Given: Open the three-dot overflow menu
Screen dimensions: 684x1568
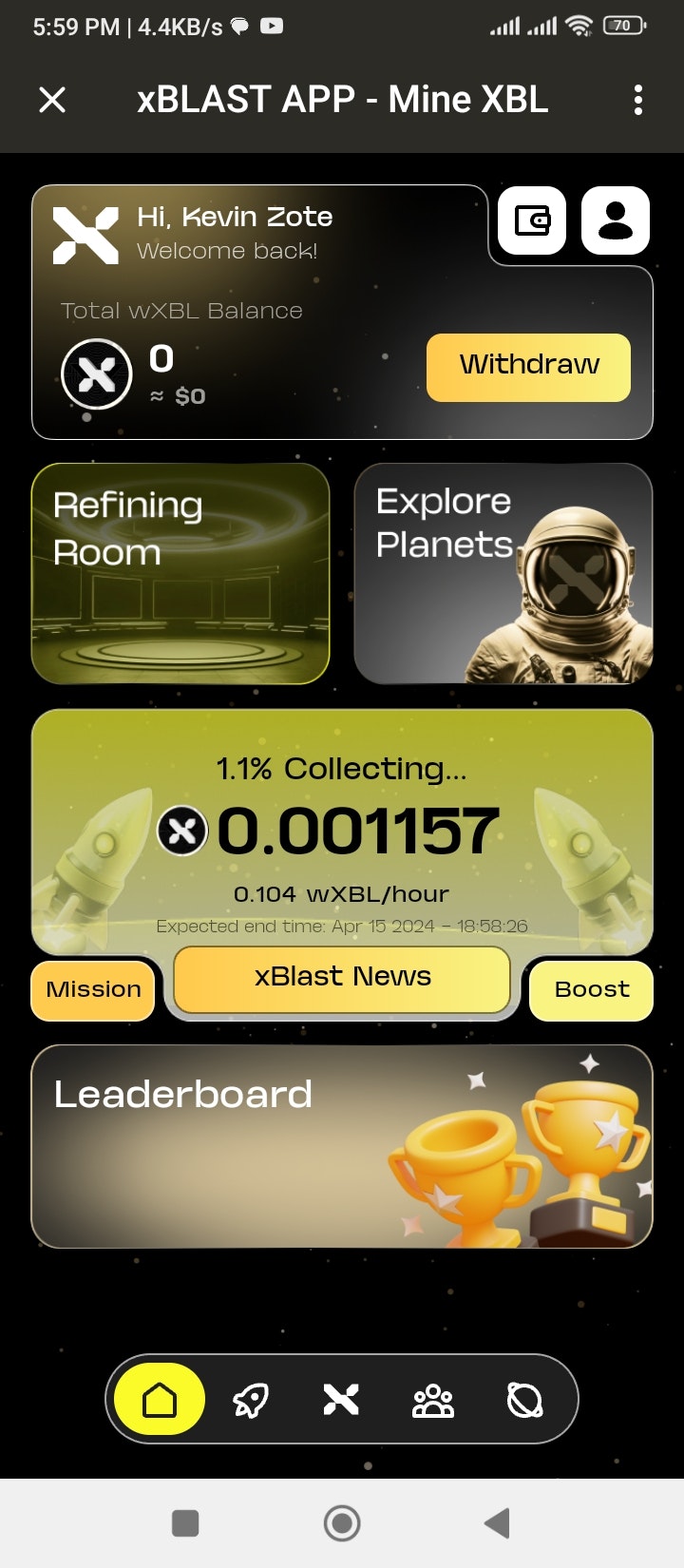Looking at the screenshot, I should [637, 99].
